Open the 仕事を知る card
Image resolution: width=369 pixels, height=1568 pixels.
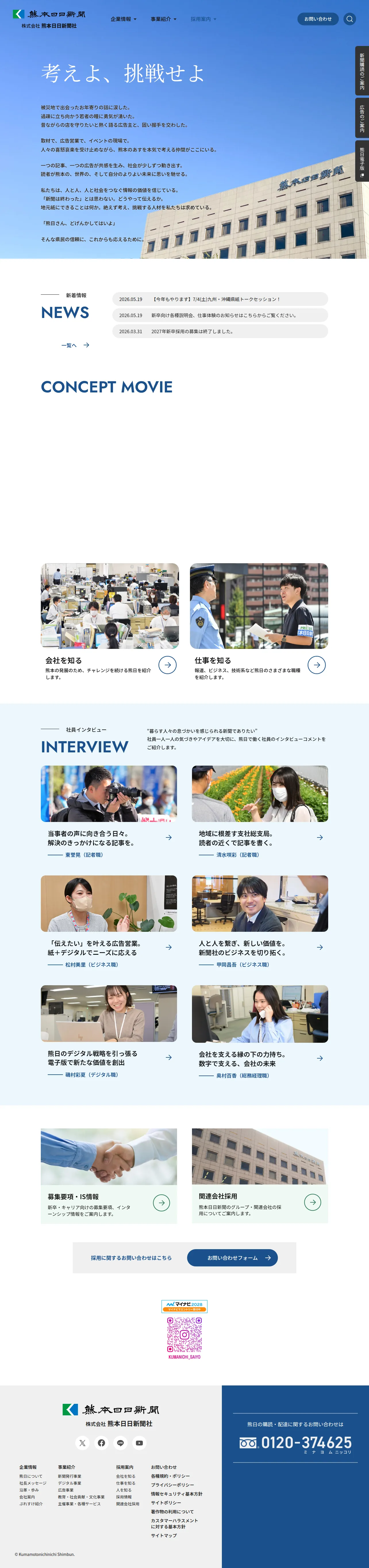(259, 623)
